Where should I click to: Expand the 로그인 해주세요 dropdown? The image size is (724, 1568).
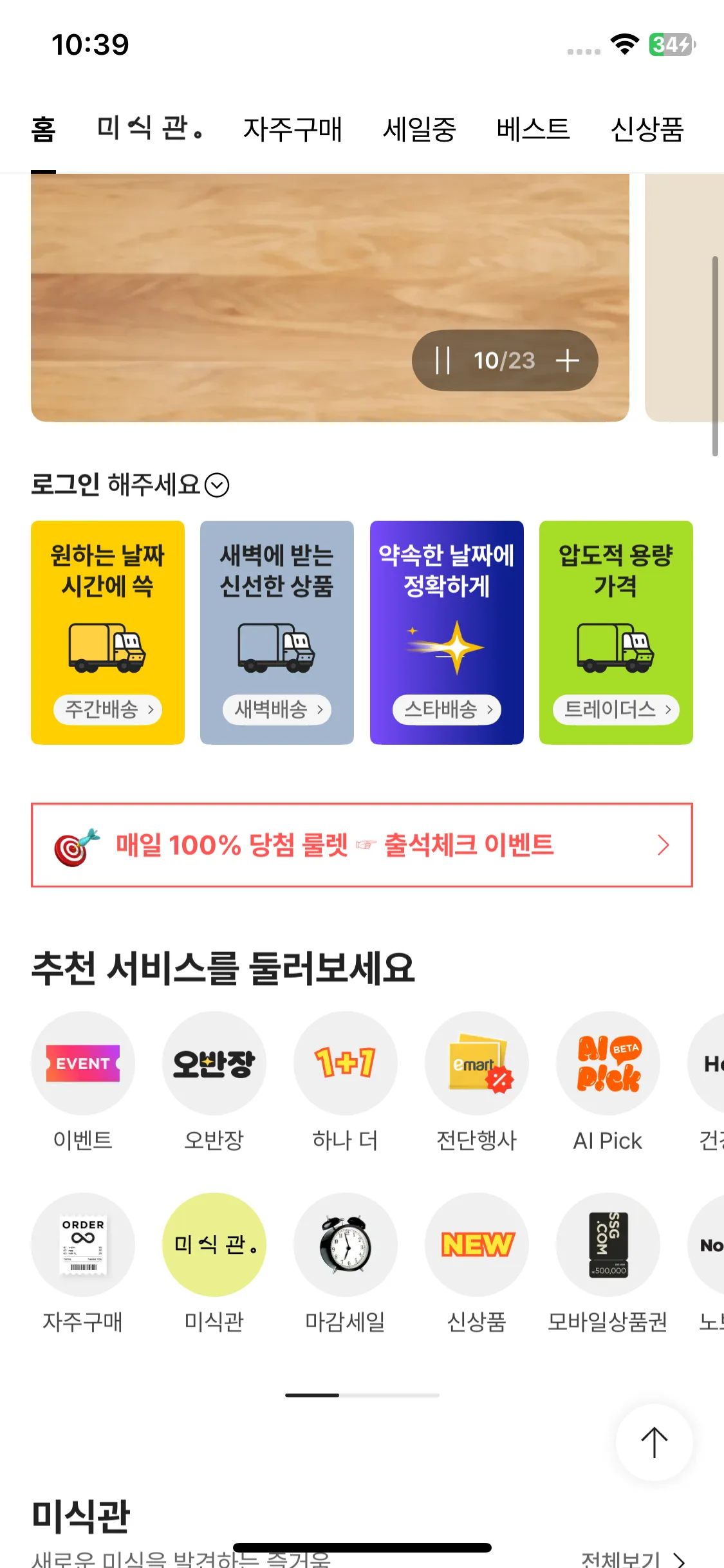coord(217,485)
